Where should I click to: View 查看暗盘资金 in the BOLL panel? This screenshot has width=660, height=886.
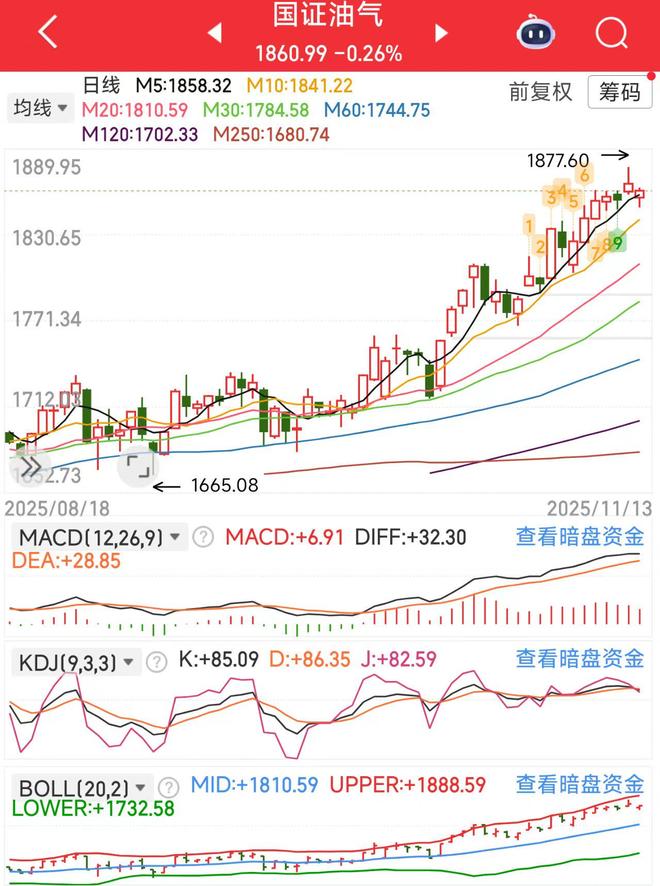coord(580,785)
